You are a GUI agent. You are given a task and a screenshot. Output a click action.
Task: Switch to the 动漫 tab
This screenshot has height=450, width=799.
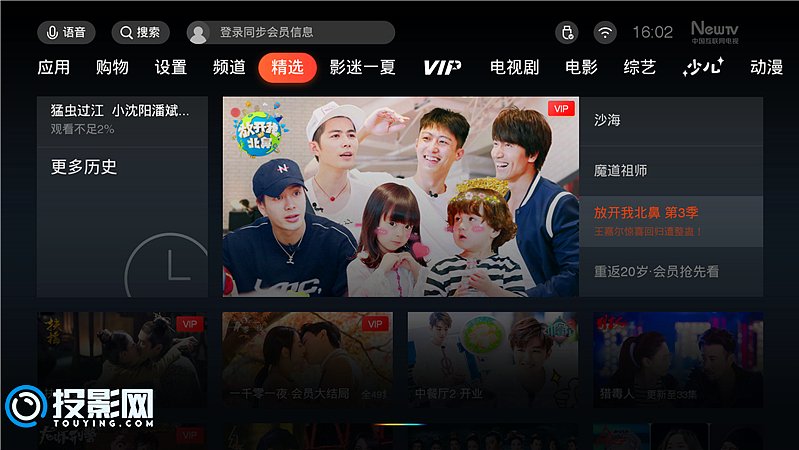tap(766, 68)
